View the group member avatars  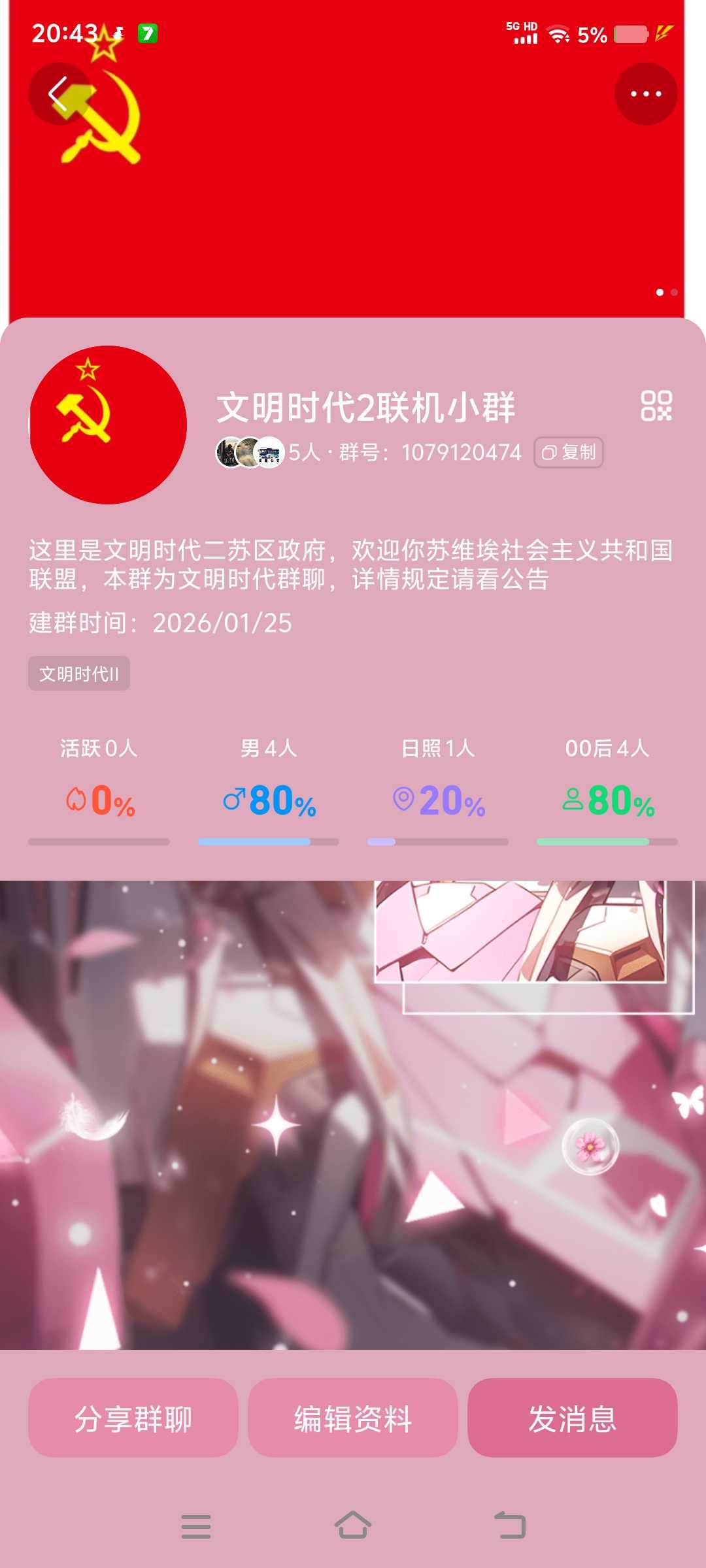(x=250, y=452)
